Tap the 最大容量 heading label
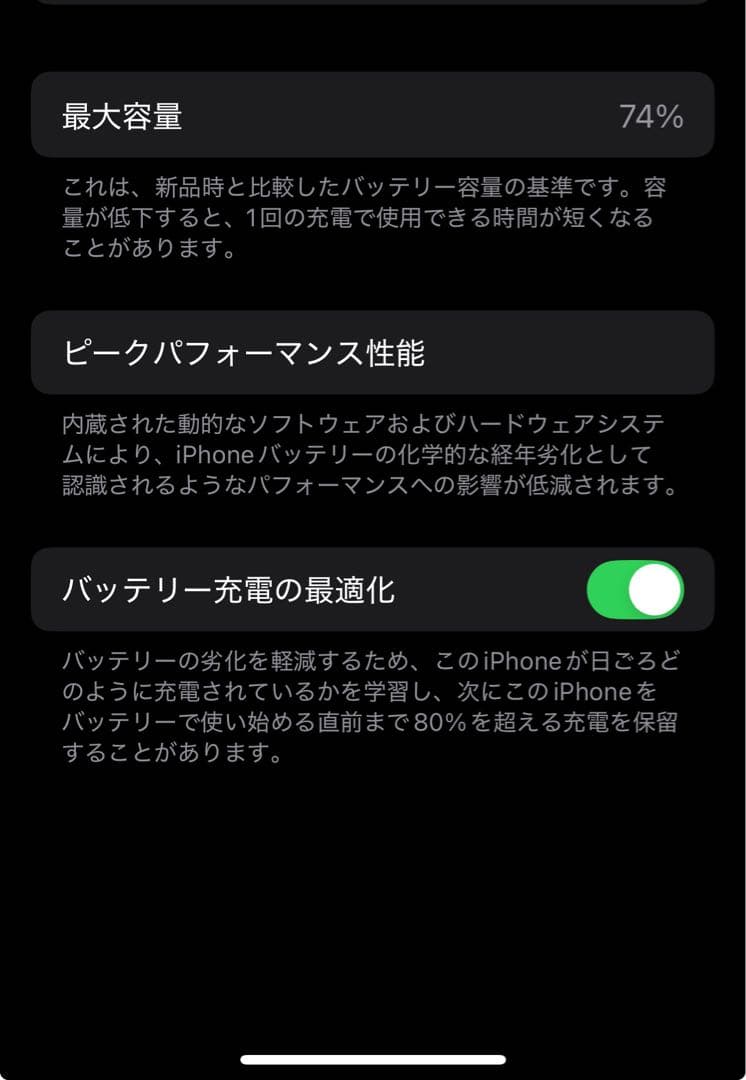Screen dimensions: 746x1080 [110, 115]
